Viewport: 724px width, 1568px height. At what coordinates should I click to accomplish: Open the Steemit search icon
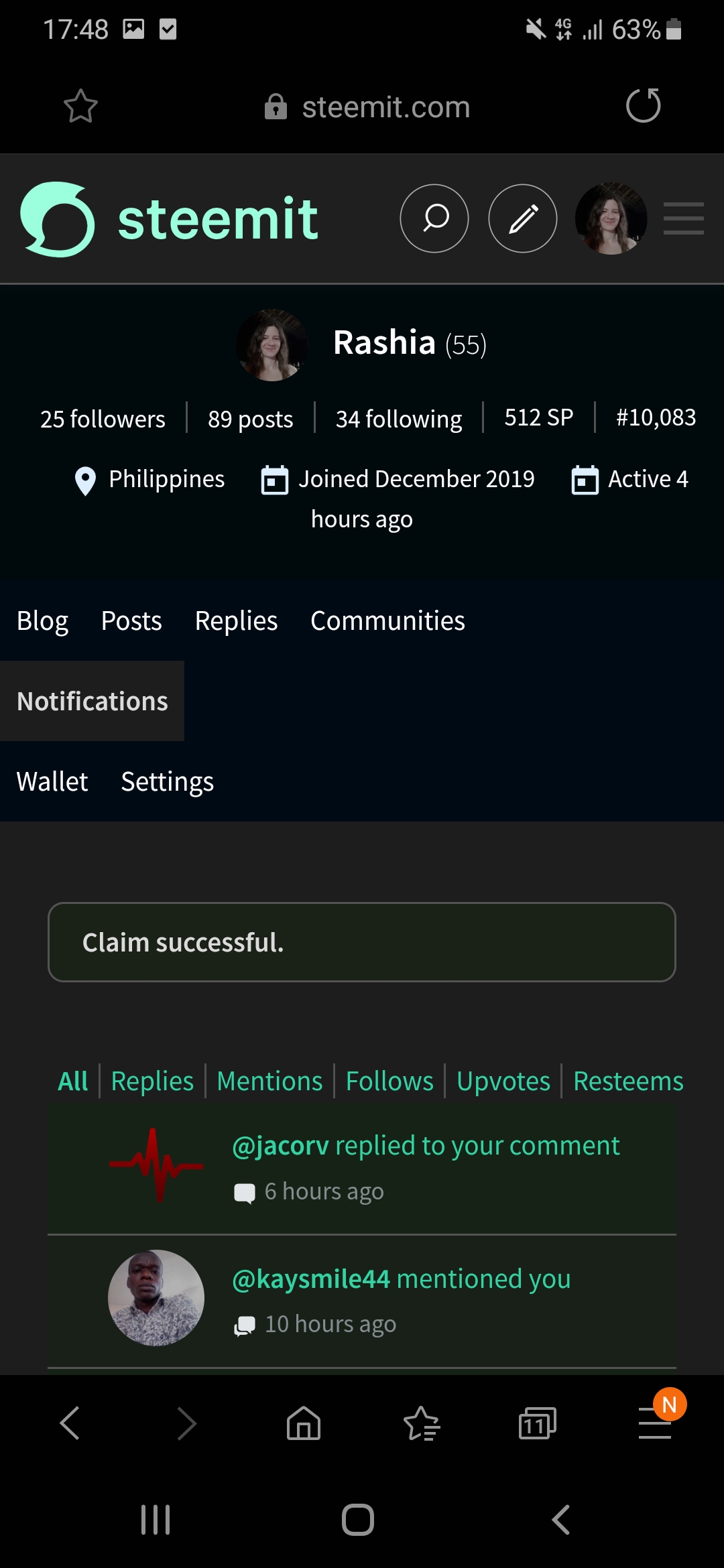pyautogui.click(x=434, y=218)
